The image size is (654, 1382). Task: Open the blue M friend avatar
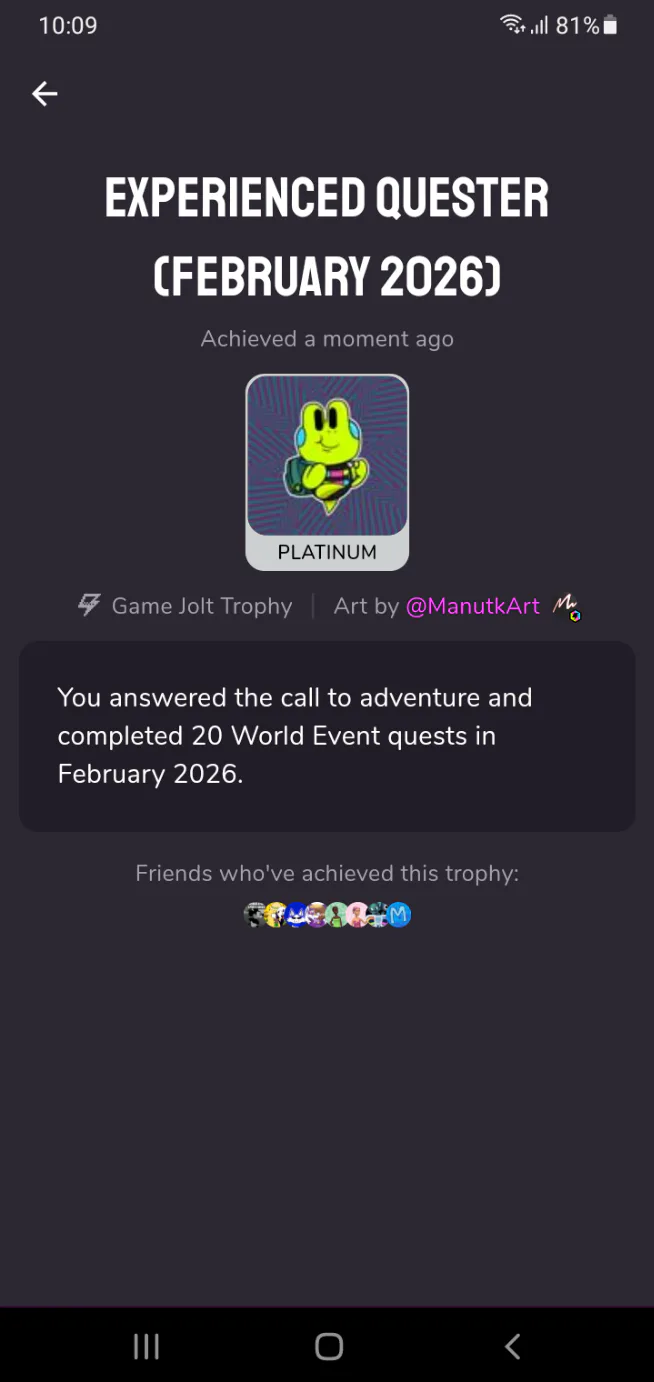coord(399,914)
